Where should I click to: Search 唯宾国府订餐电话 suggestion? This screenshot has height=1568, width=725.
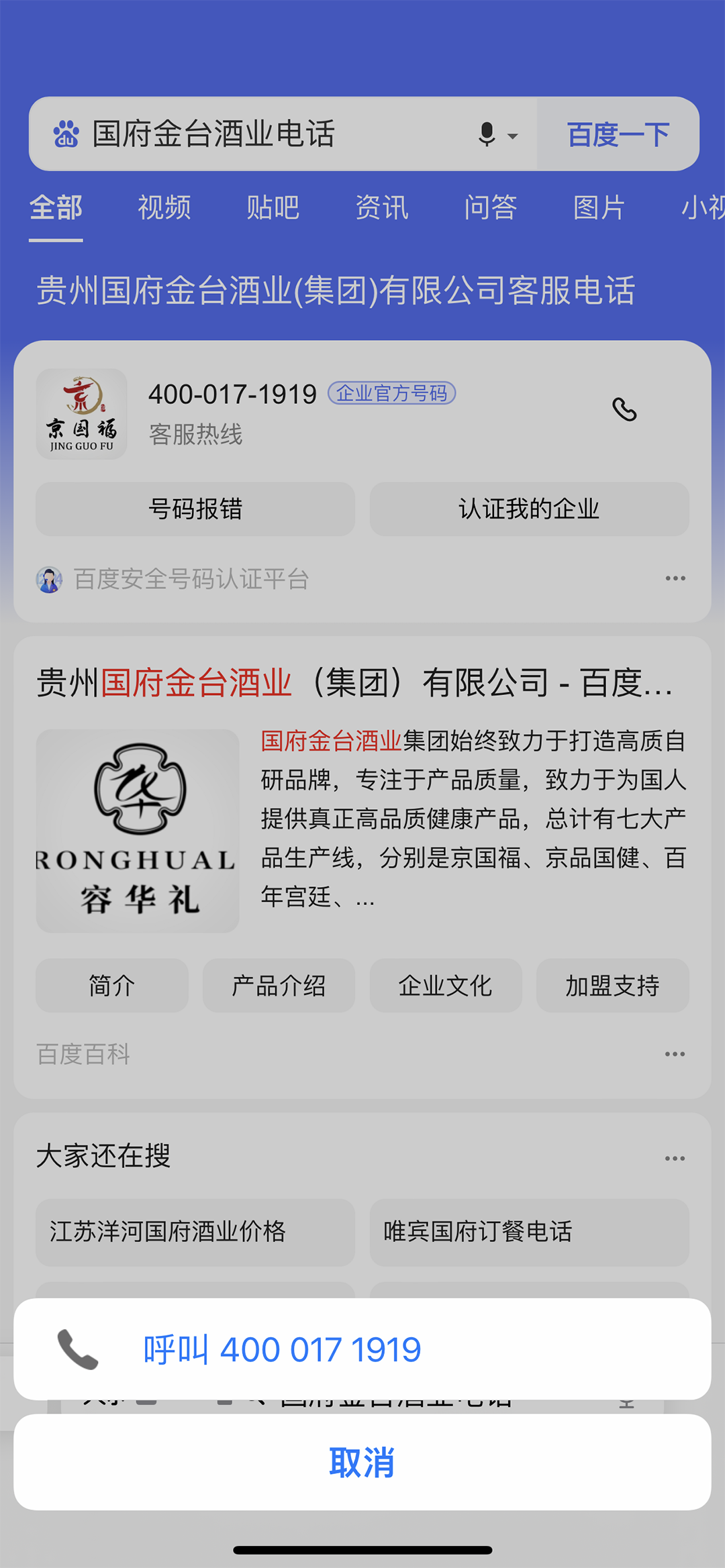[x=529, y=1232]
